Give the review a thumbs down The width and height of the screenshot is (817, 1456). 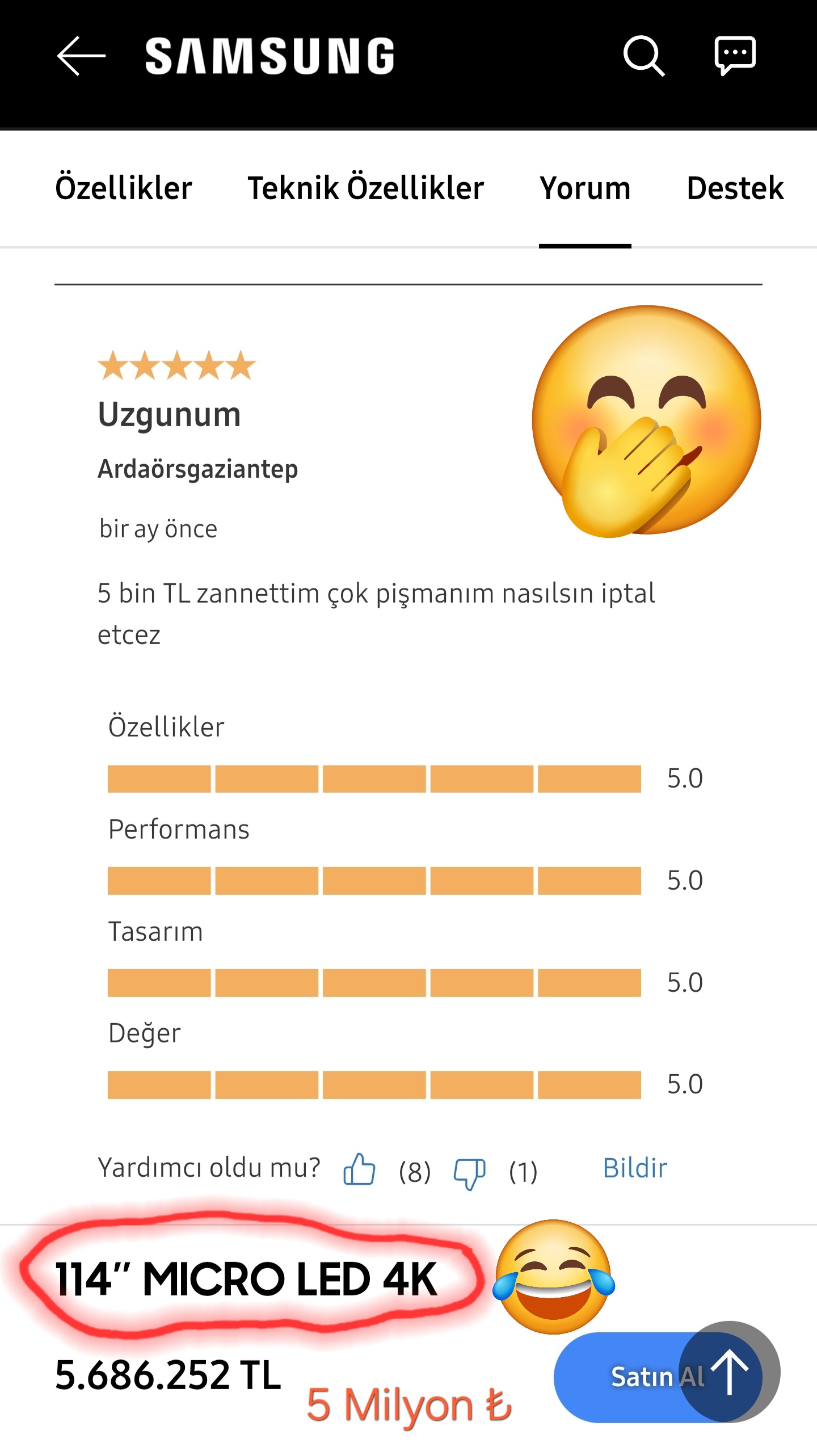tap(469, 1172)
